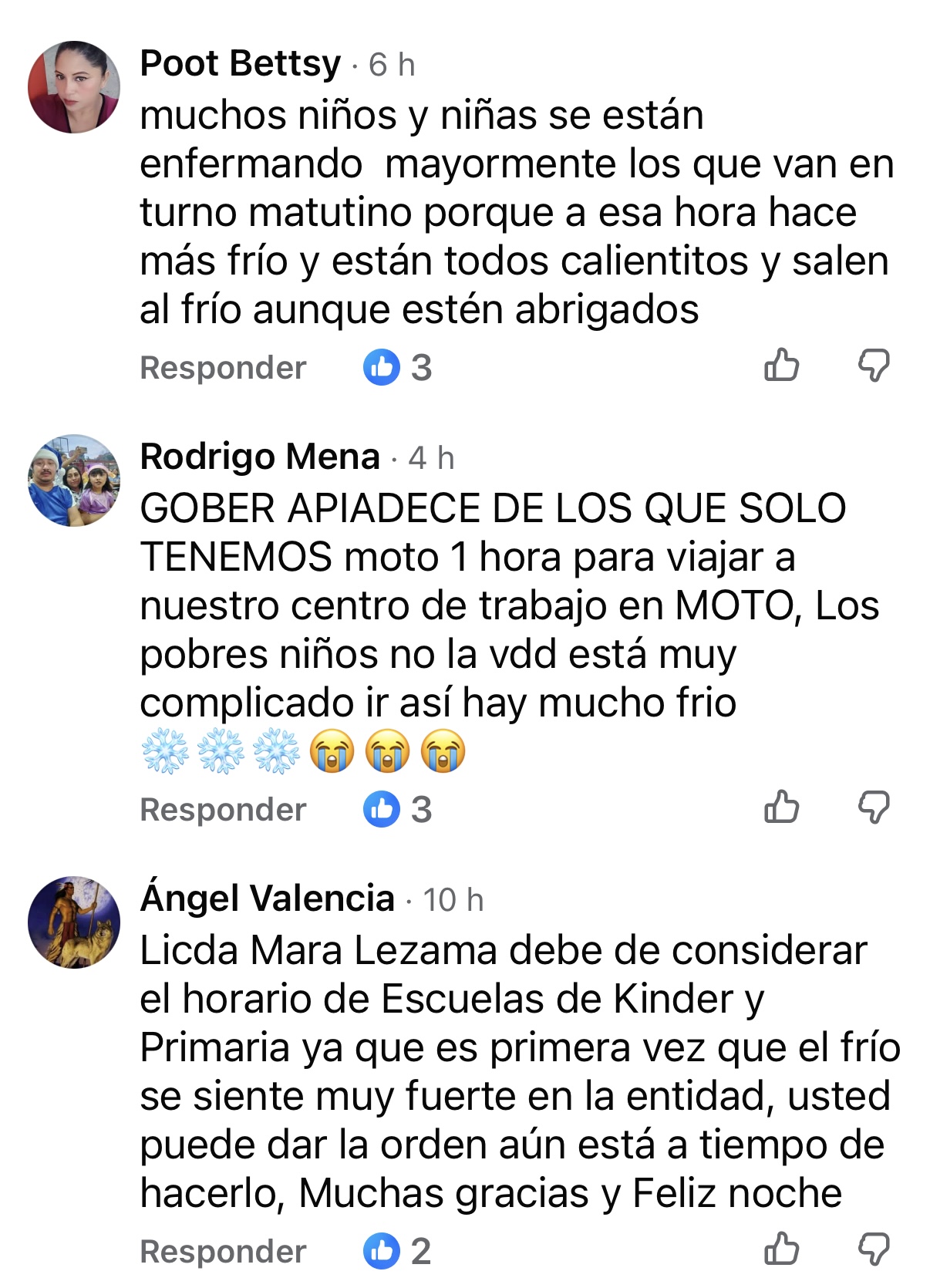Reply to Rodrigo Mena's comment
930x1288 pixels.
click(223, 810)
